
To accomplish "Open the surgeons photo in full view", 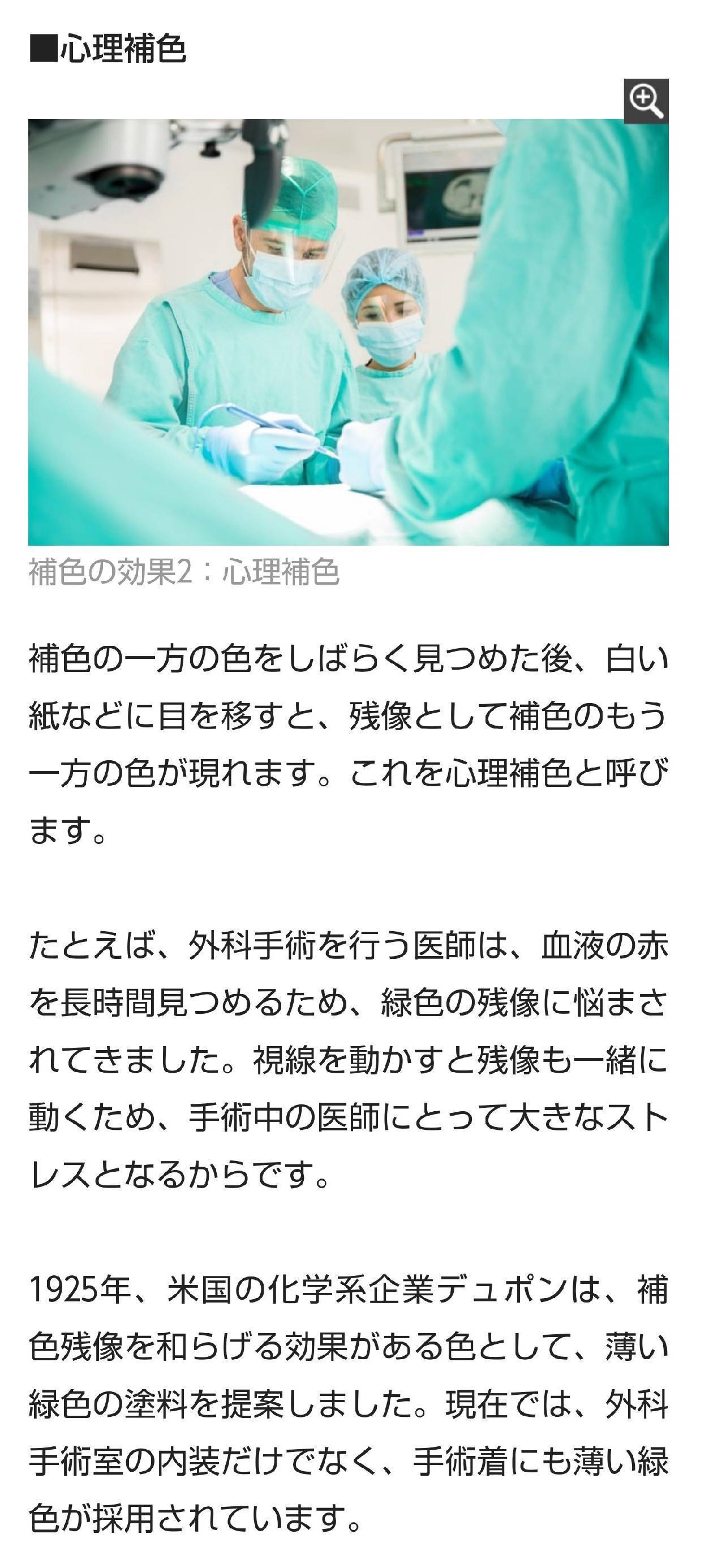I will [348, 332].
